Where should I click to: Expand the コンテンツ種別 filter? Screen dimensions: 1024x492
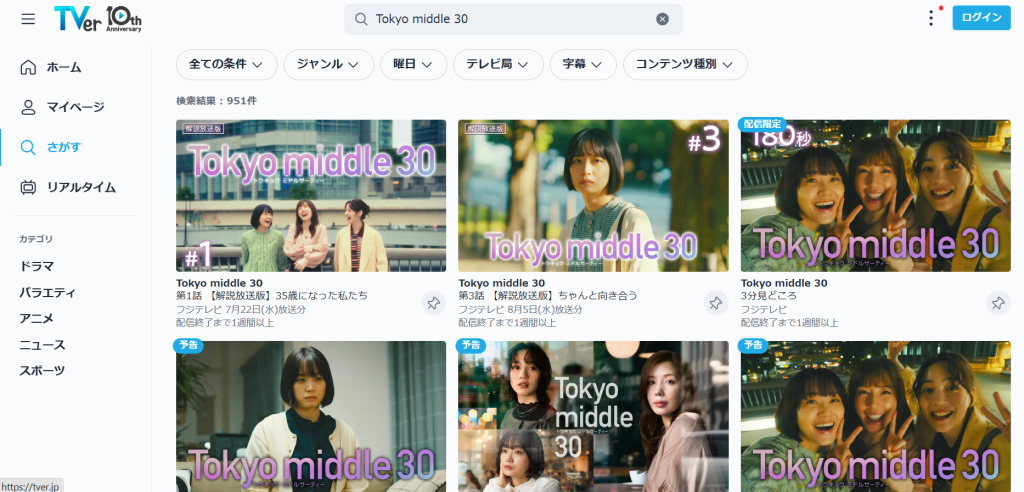coord(685,64)
